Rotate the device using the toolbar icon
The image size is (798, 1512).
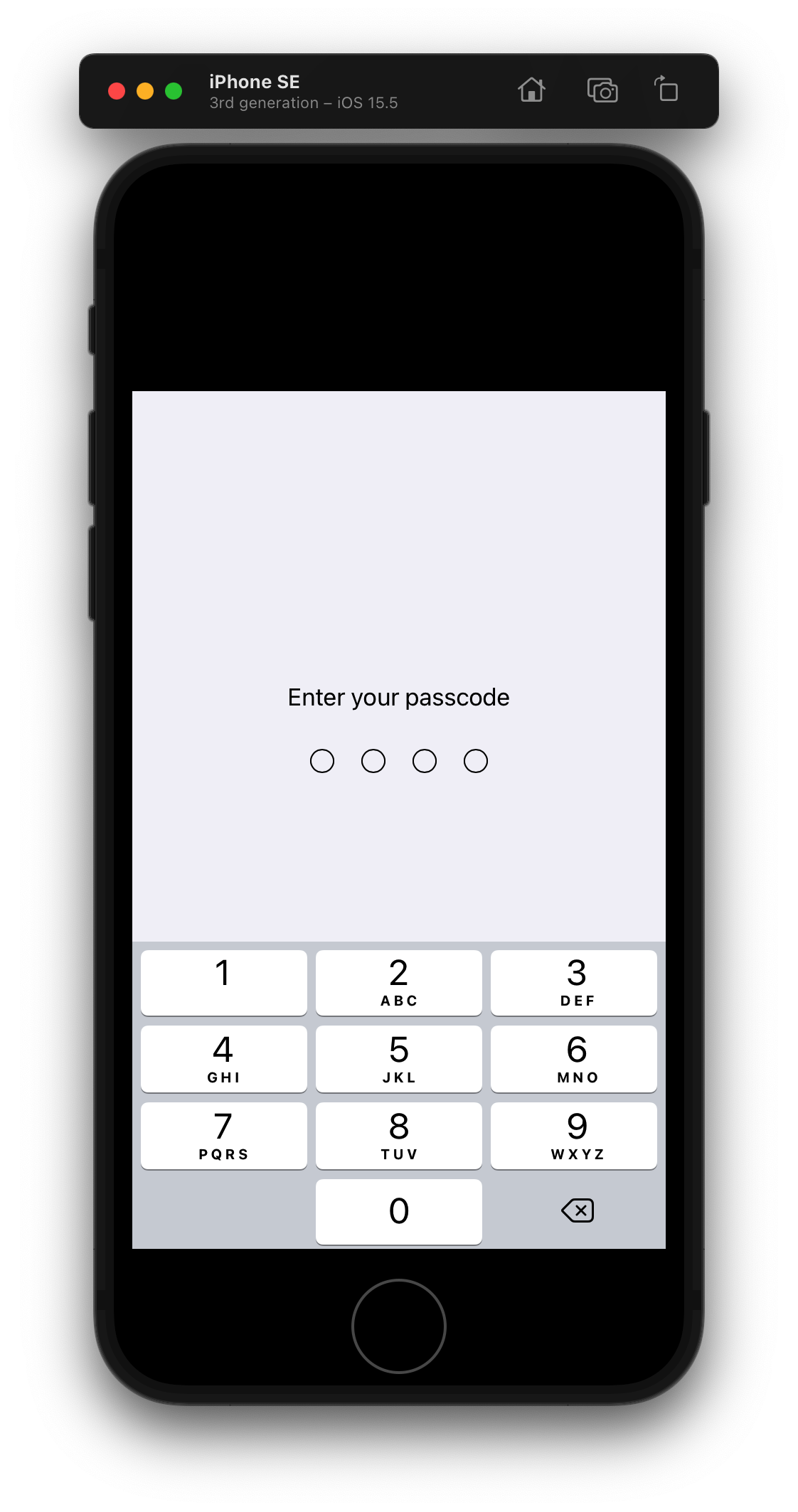pyautogui.click(x=666, y=90)
